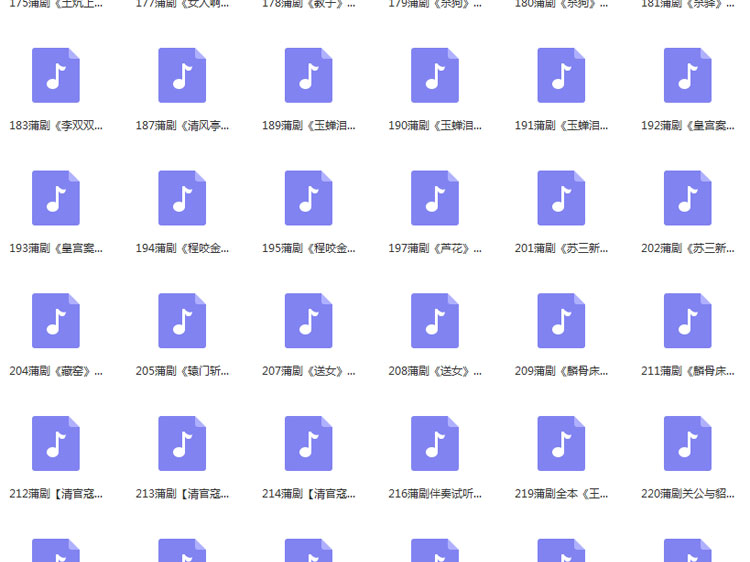This screenshot has width=750, height=562.
Task: Open file 220蒲剧关公与貂
Action: tap(688, 444)
